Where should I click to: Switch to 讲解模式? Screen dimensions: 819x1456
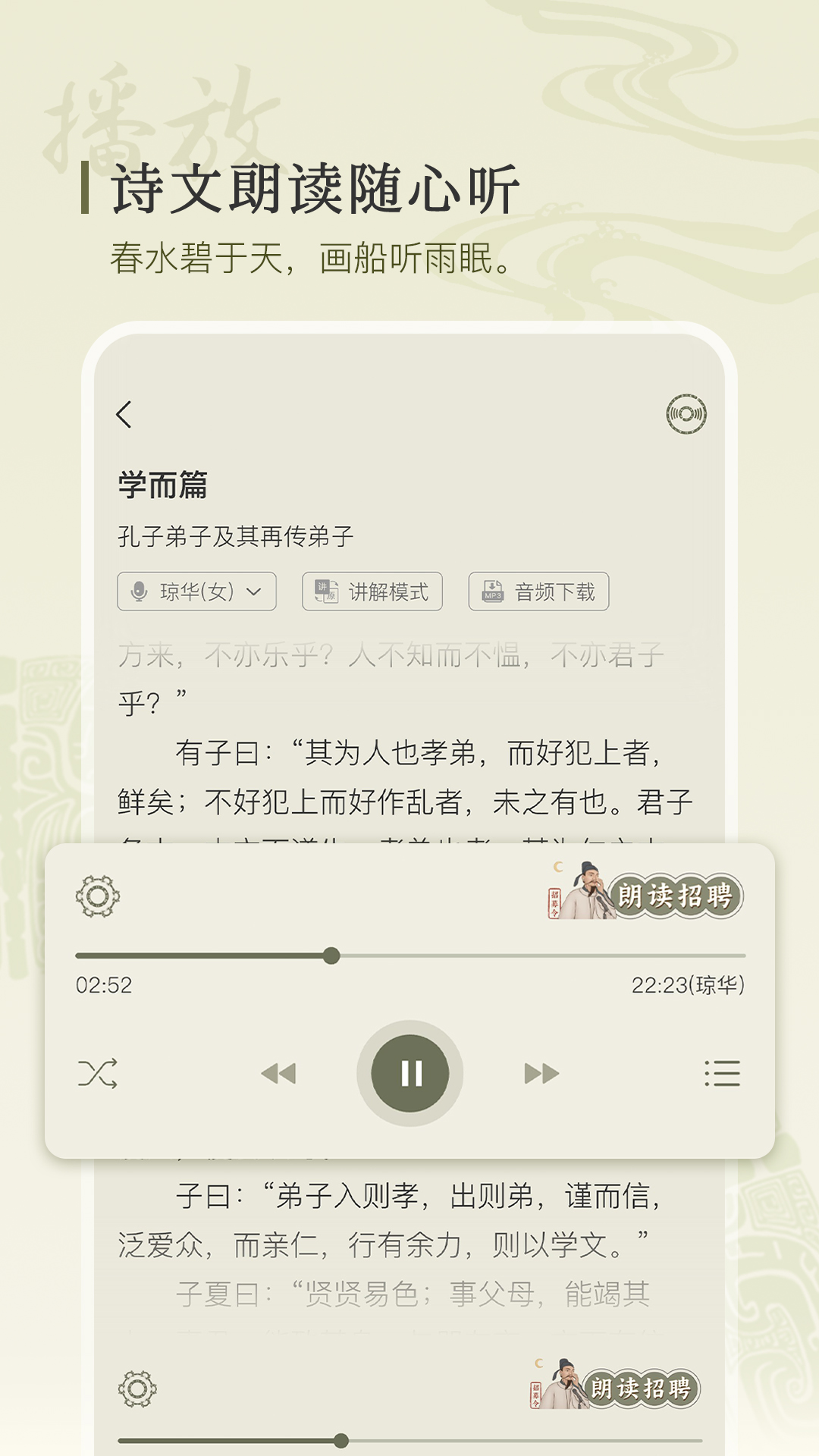[373, 591]
